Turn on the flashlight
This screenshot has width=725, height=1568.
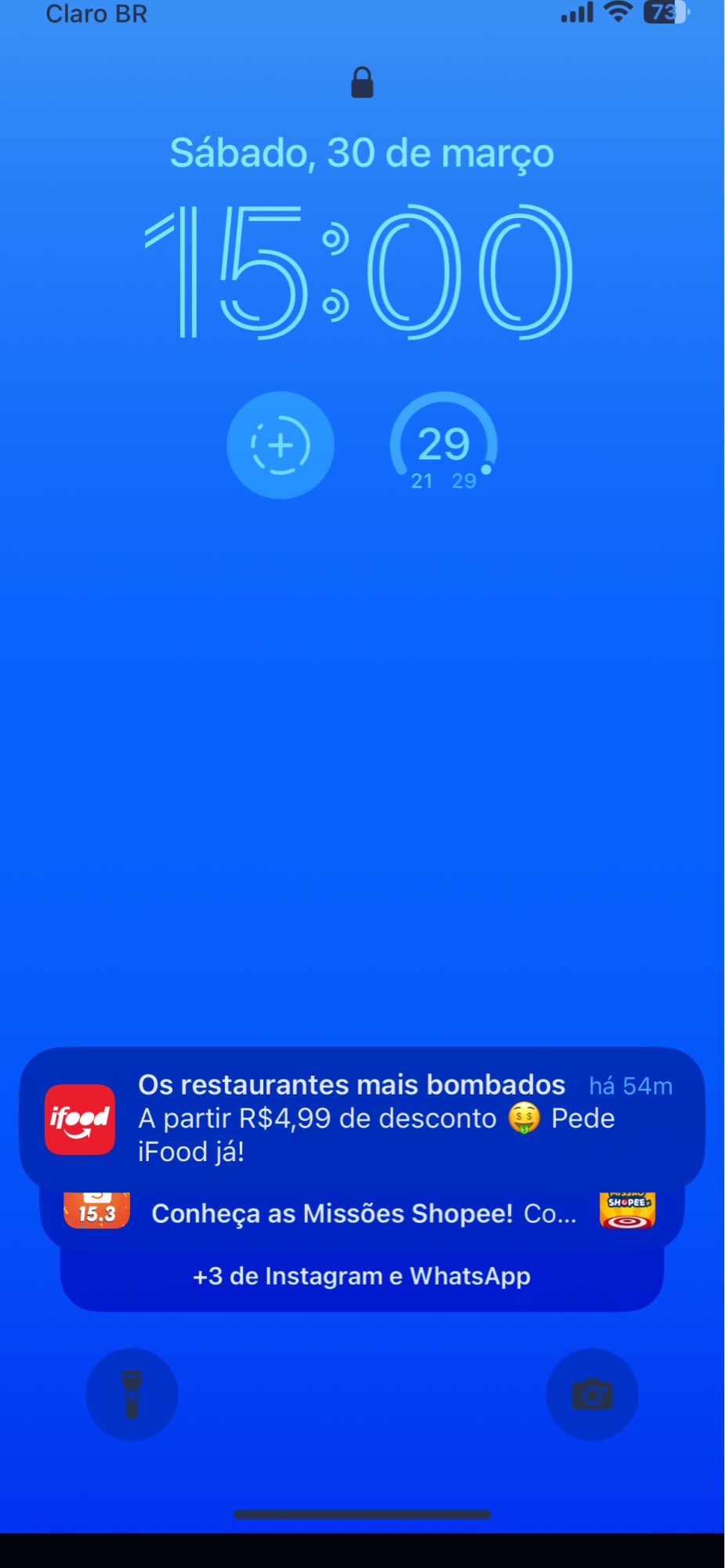pos(132,1394)
